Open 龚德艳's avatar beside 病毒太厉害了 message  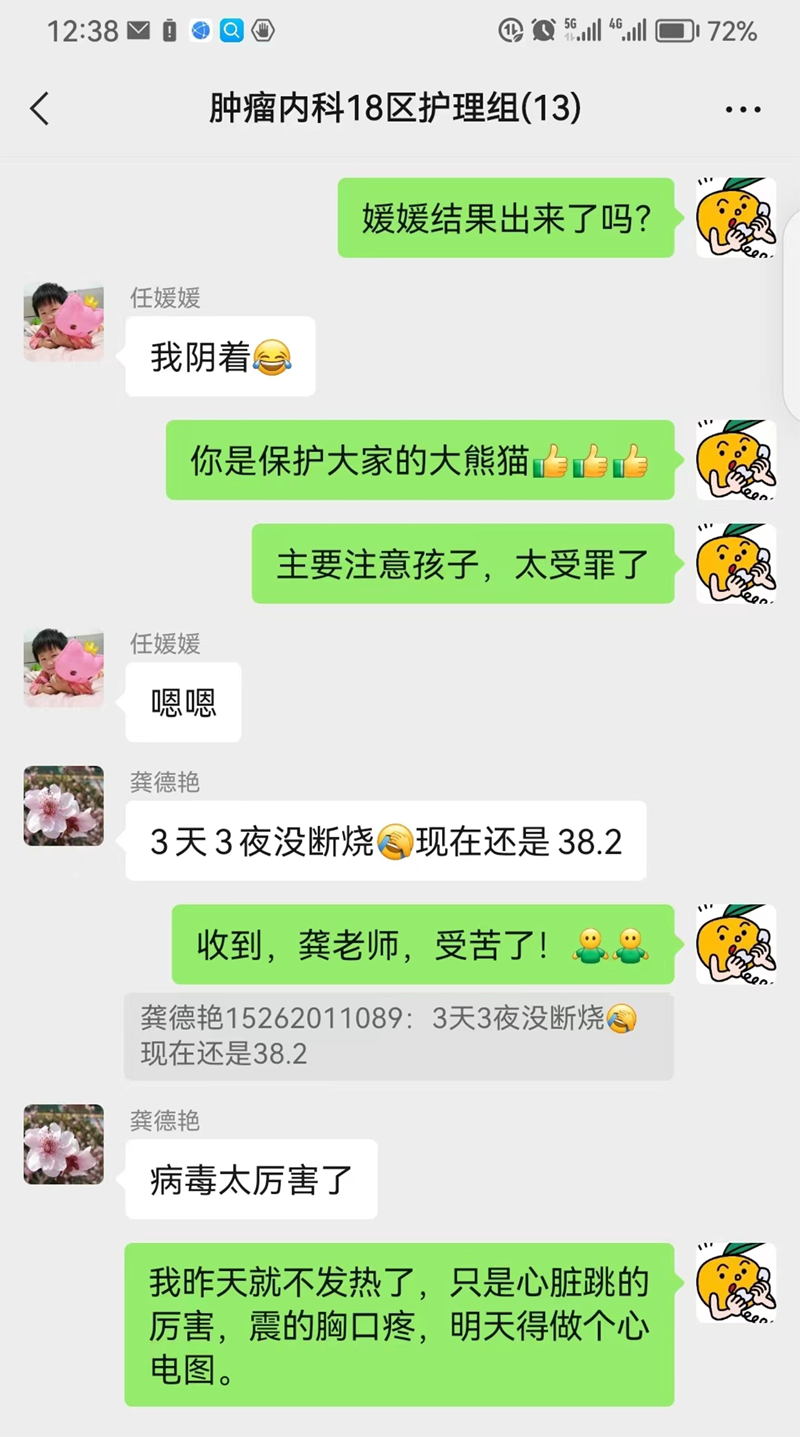coord(64,1145)
